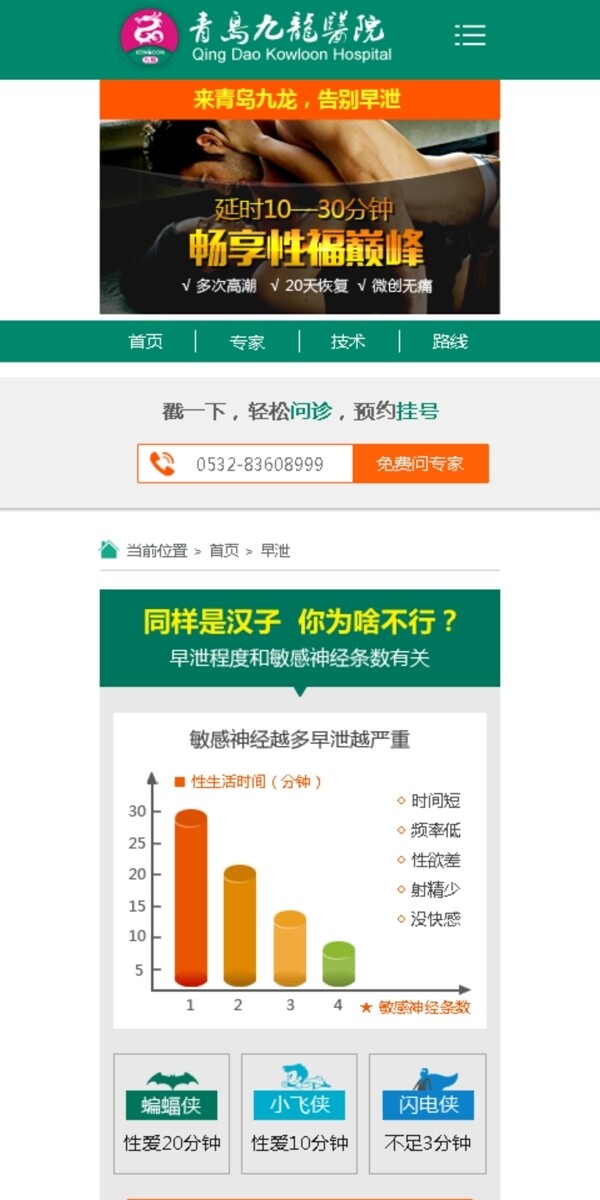The height and width of the screenshot is (1200, 600).
Task: Tap the 免费问专家 orange button
Action: coord(420,464)
